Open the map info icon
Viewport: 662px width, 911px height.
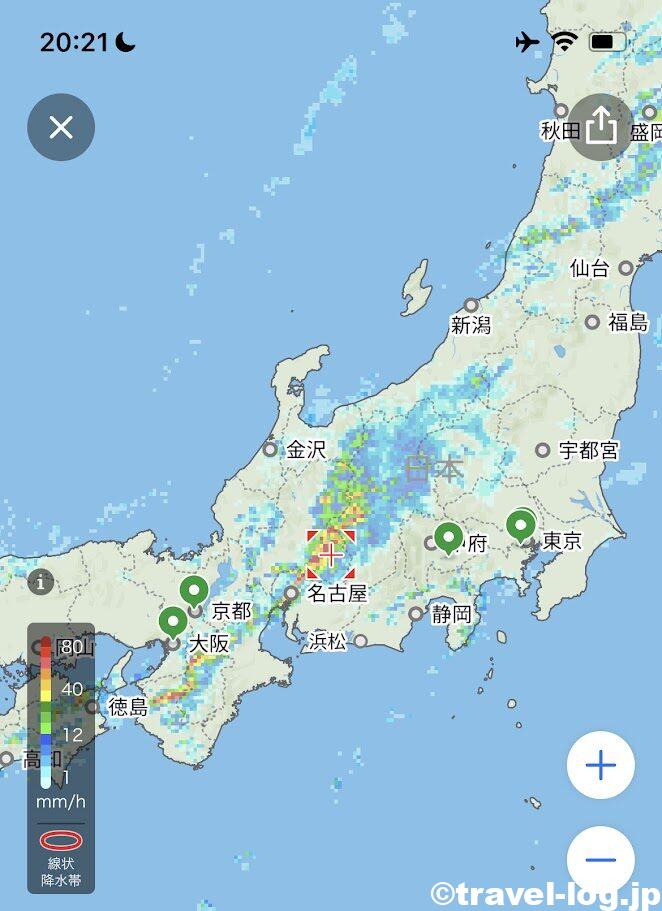[x=41, y=580]
